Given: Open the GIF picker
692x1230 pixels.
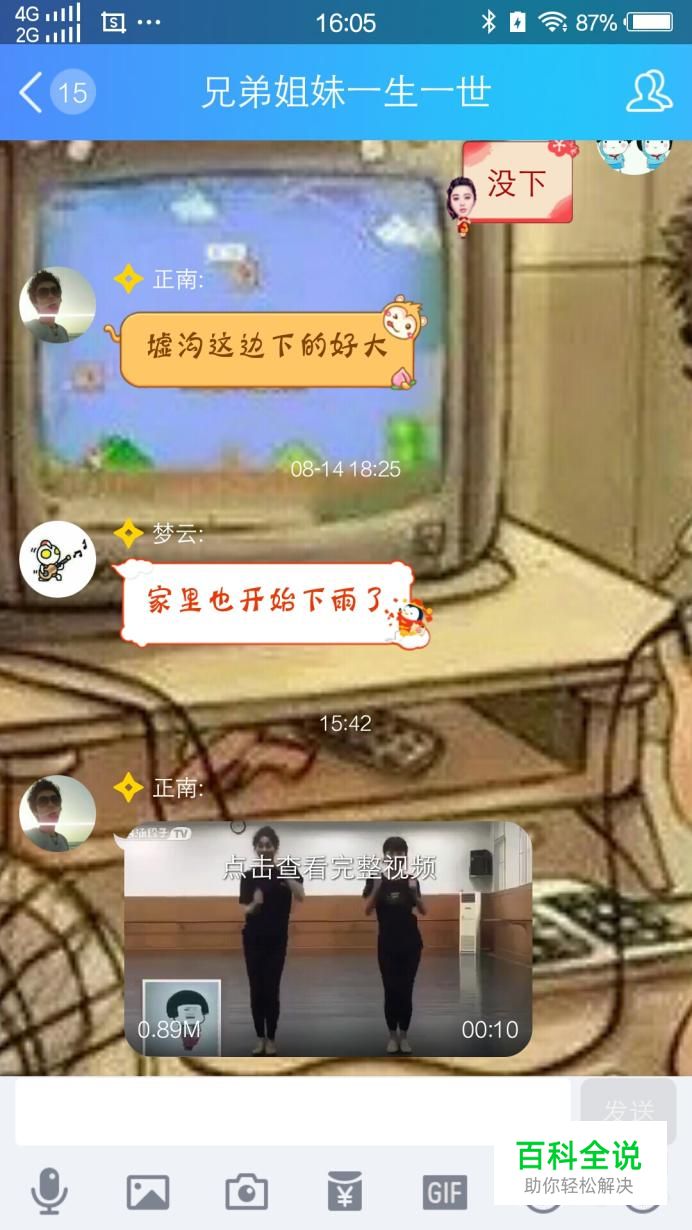Looking at the screenshot, I should point(444,1191).
